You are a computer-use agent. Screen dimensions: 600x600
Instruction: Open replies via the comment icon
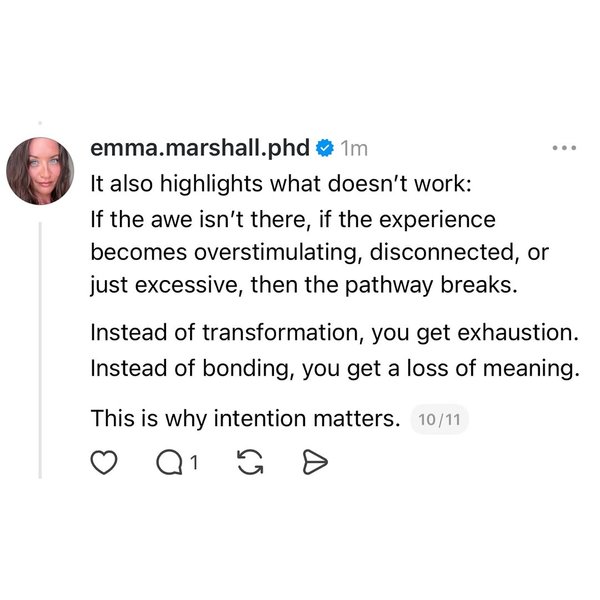click(x=172, y=461)
